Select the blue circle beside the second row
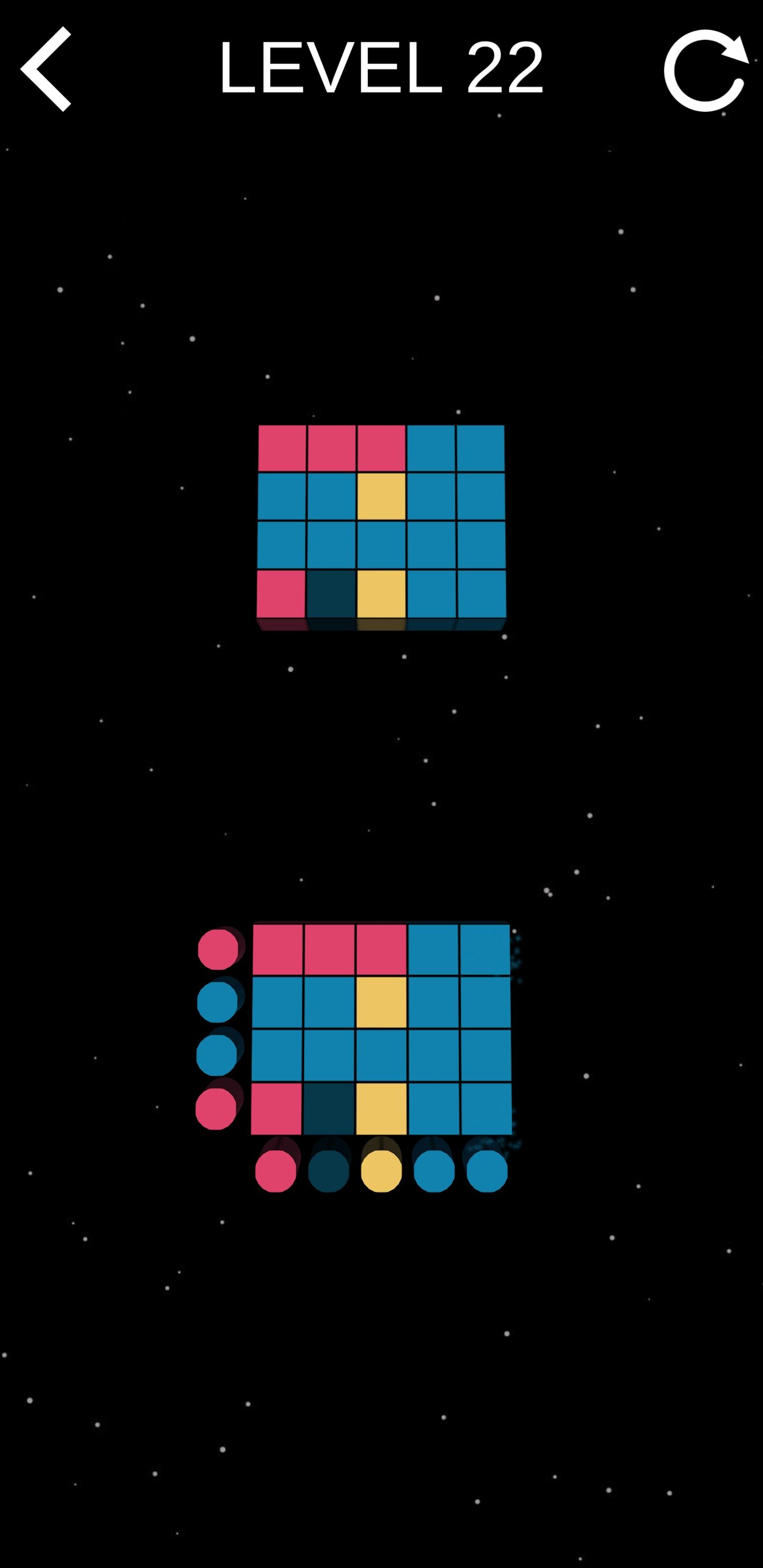 [217, 1003]
